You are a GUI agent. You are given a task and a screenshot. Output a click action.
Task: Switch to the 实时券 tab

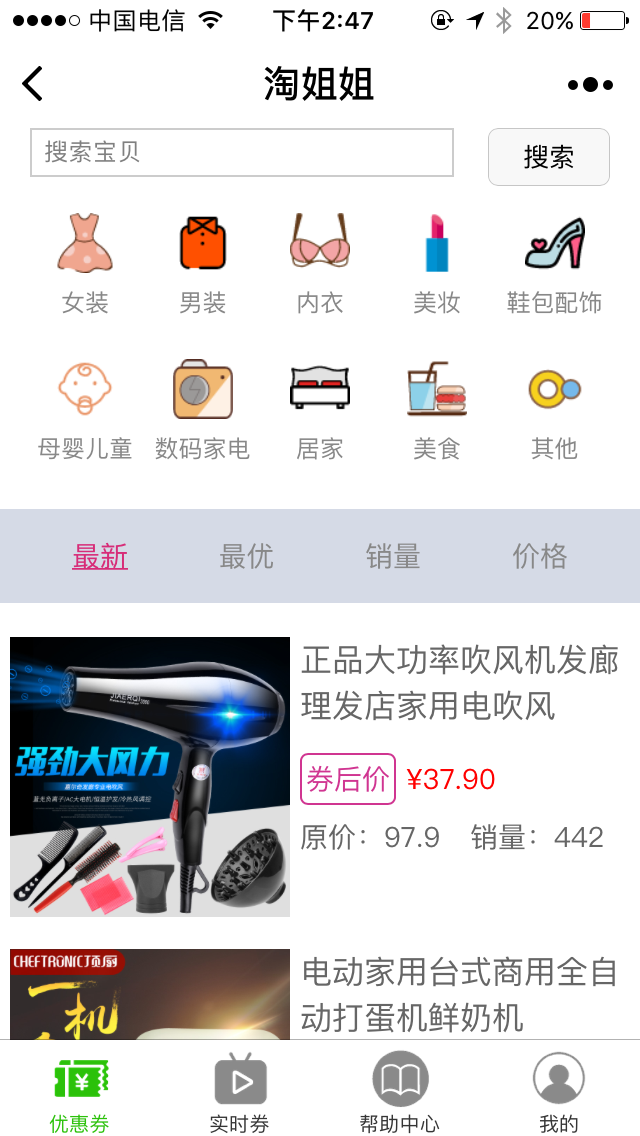(240, 1093)
